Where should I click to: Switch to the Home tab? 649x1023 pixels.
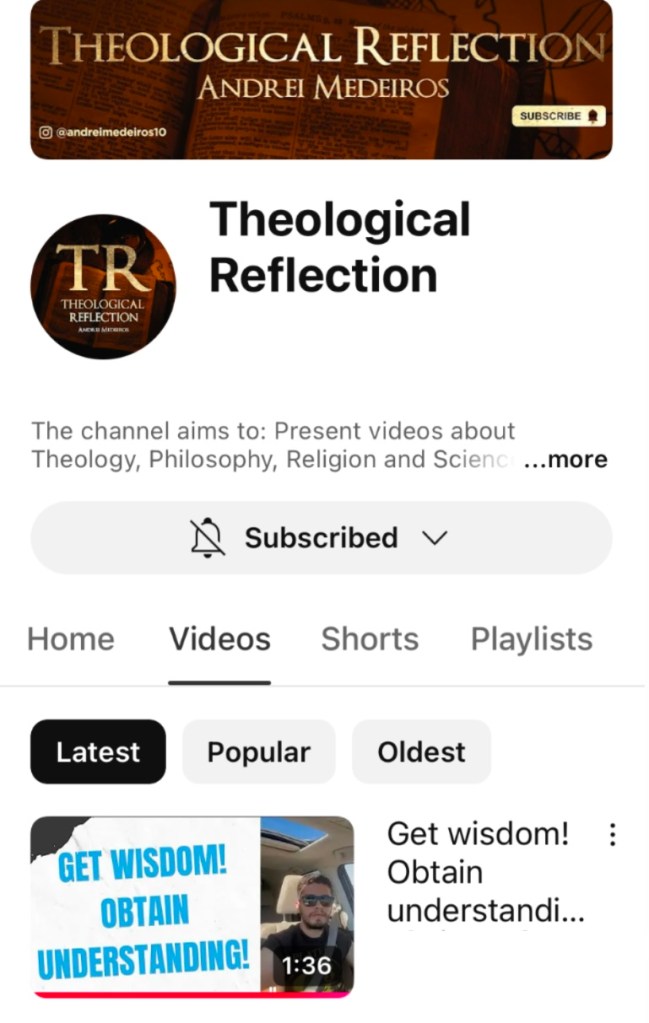coord(70,639)
